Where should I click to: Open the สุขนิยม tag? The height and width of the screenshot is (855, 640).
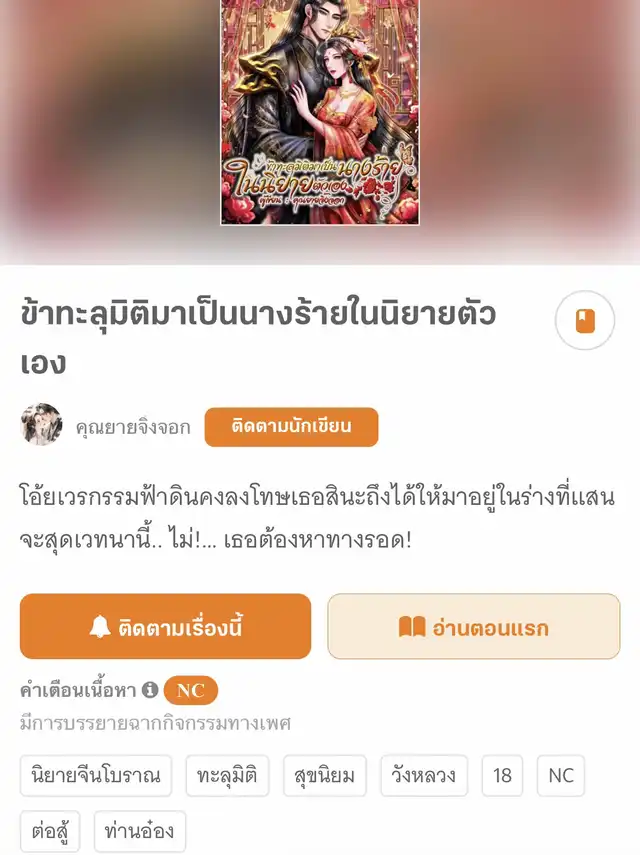325,776
